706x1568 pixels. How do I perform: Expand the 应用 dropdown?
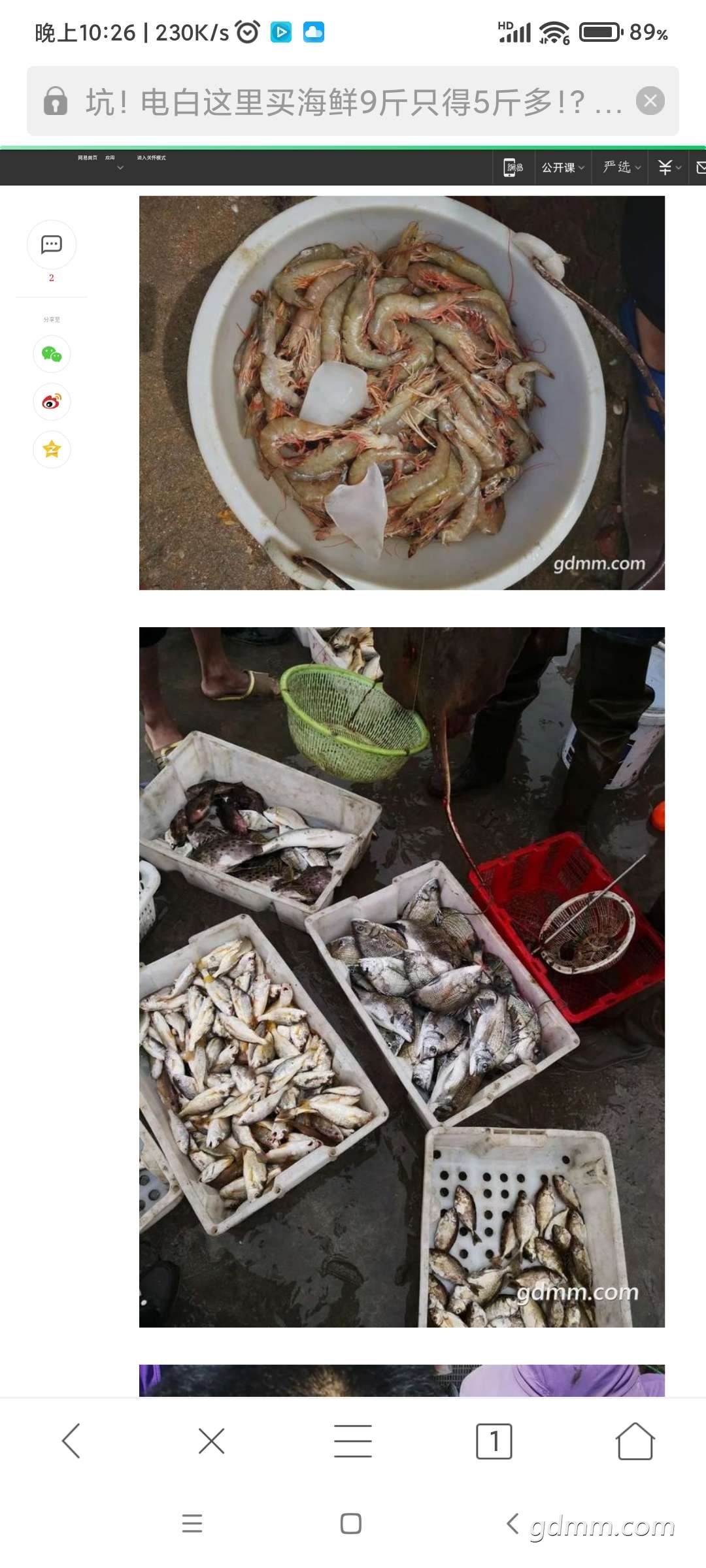click(x=111, y=159)
